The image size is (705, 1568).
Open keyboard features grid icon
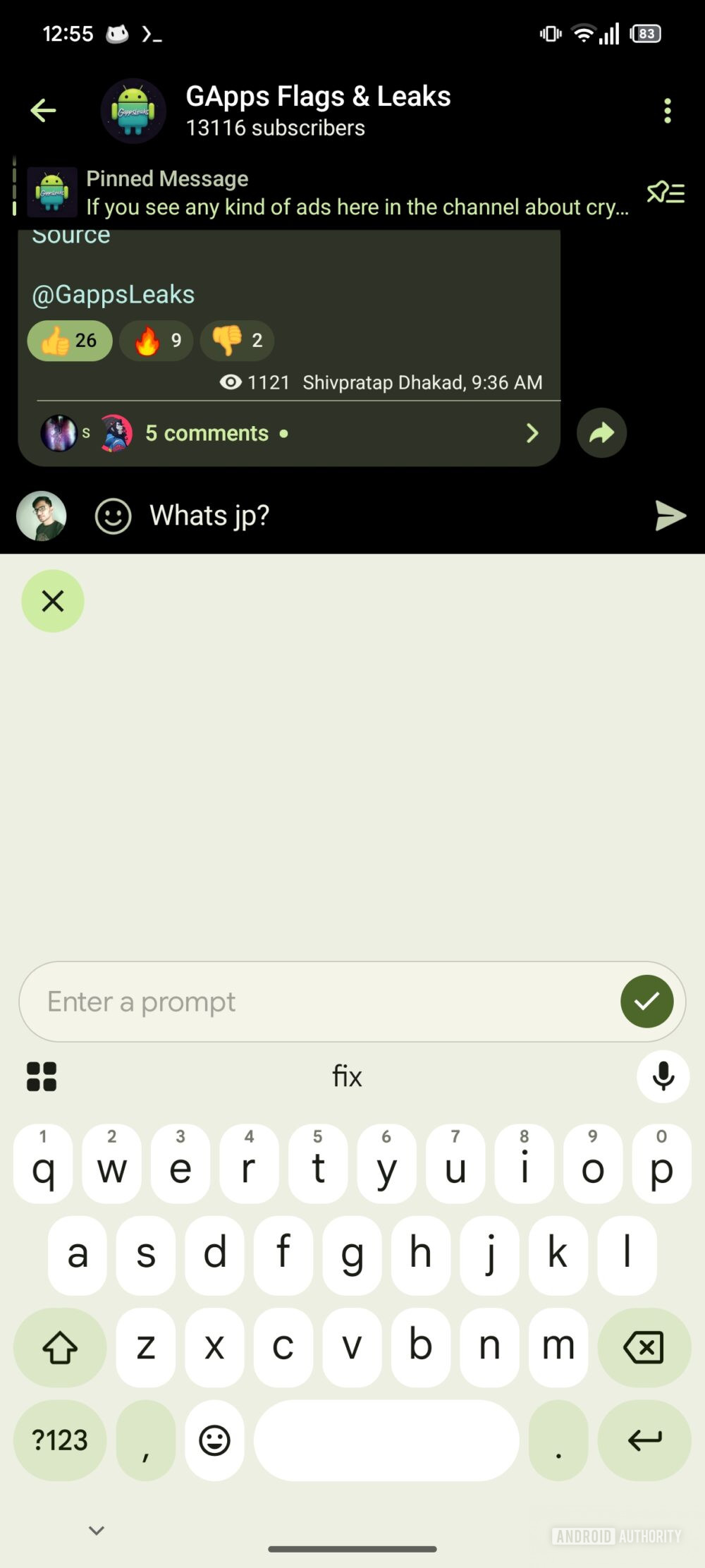(x=41, y=1076)
